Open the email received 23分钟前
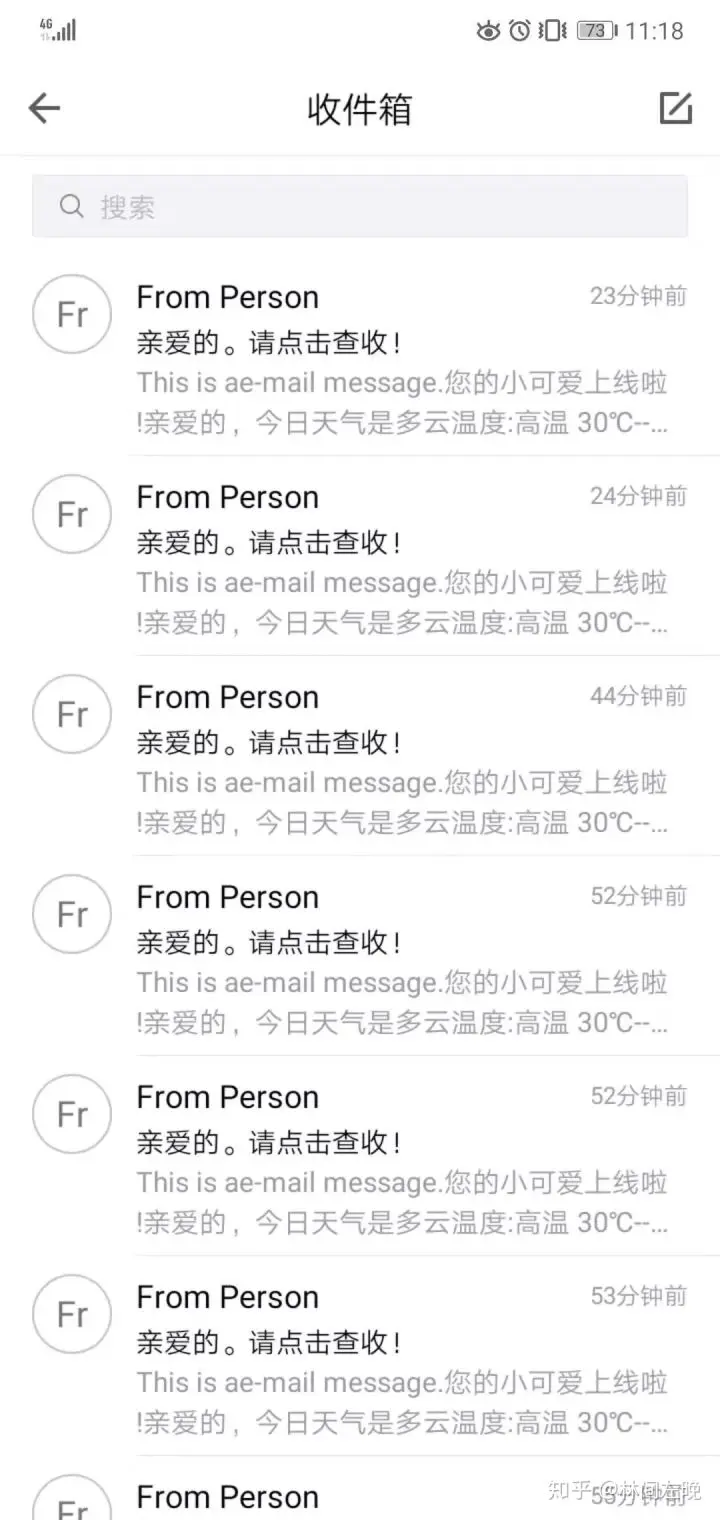This screenshot has height=1520, width=720. 400,360
